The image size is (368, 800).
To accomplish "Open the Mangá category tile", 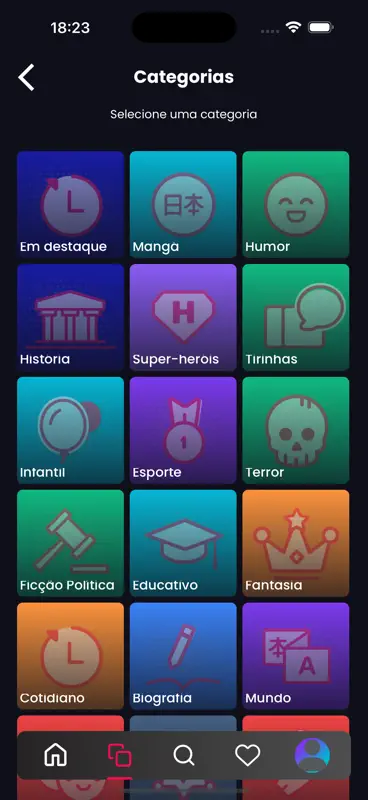I will [x=183, y=204].
